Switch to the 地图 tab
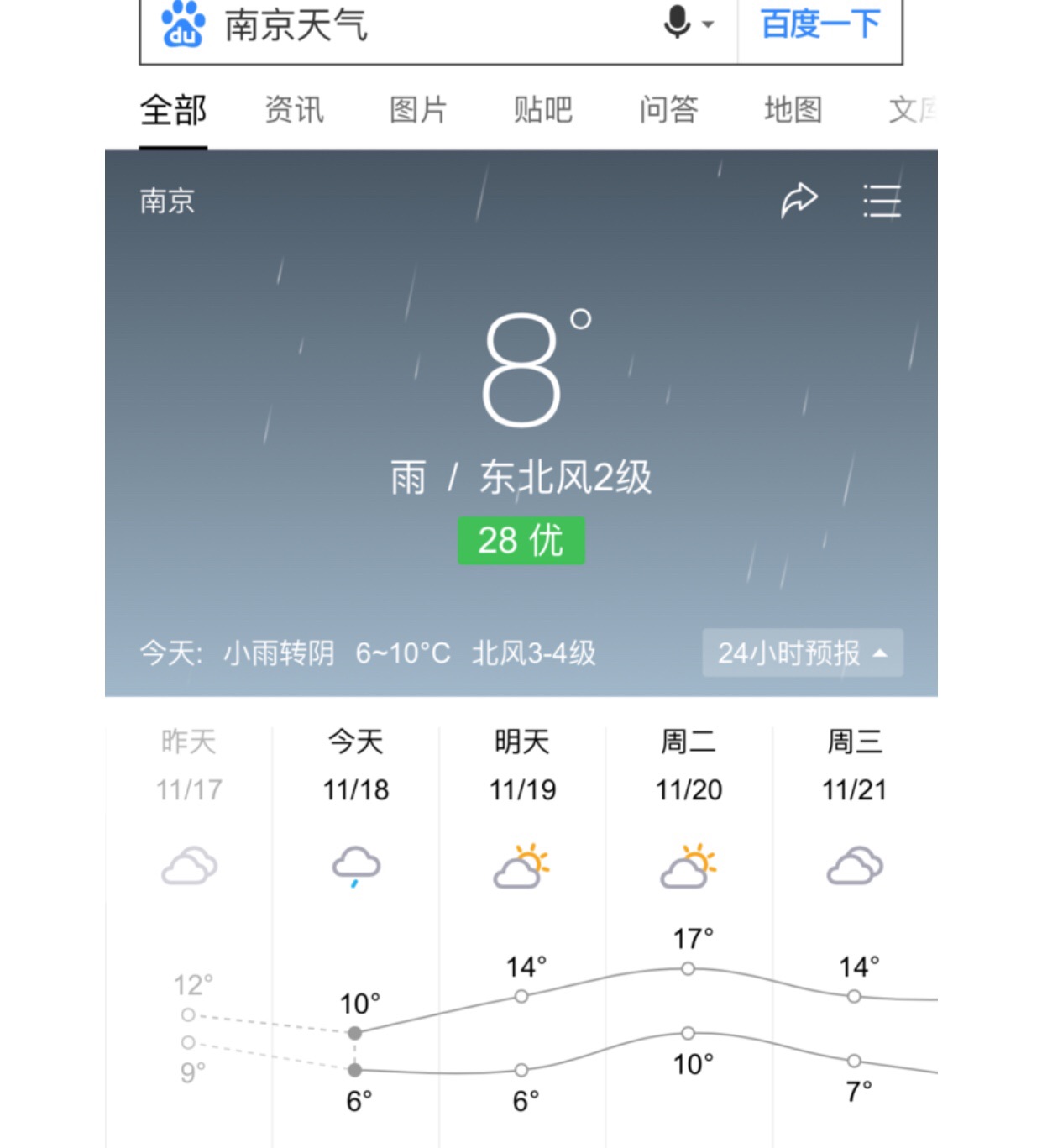The image size is (1042, 1148). (x=793, y=110)
